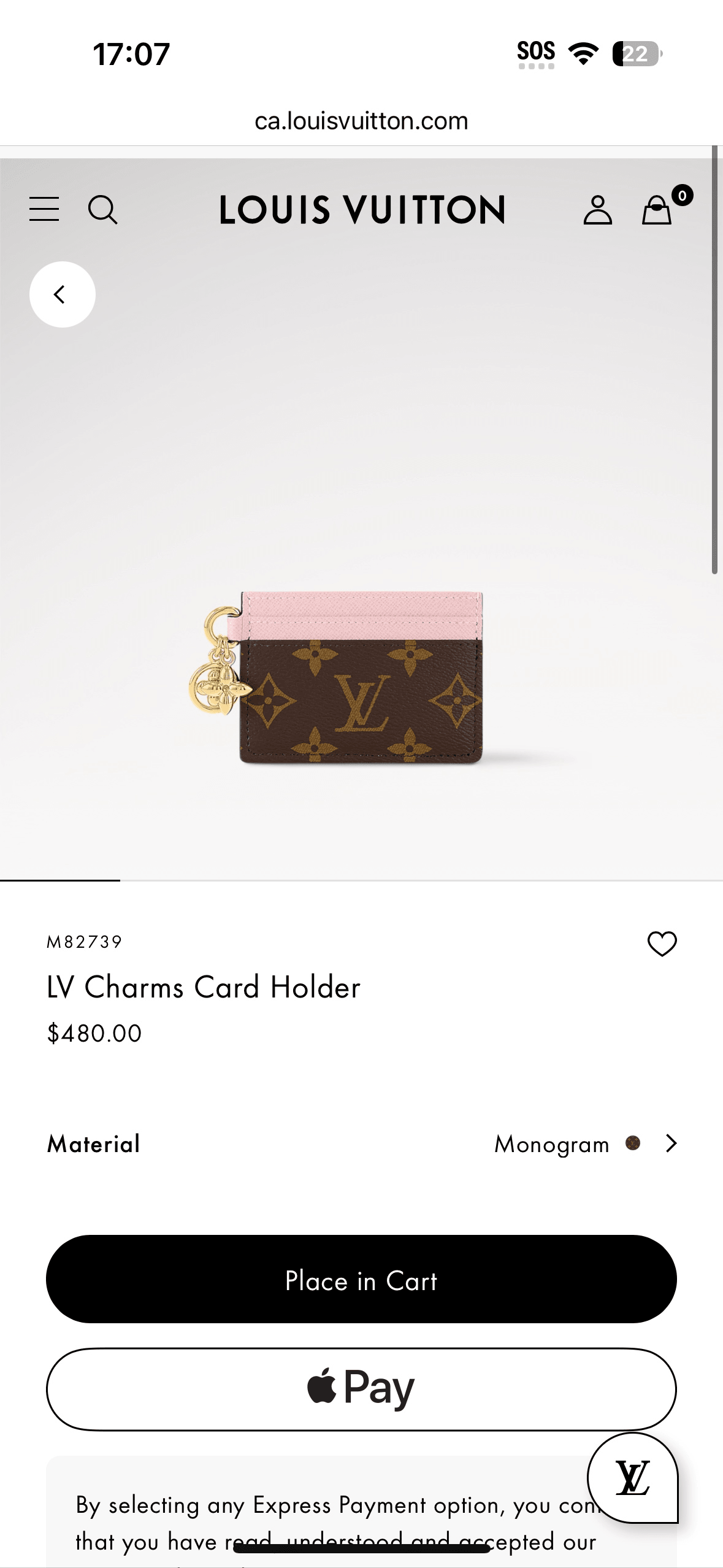Image resolution: width=723 pixels, height=1568 pixels.
Task: Tap the ca.louisvuitton.com address bar
Action: 361,121
